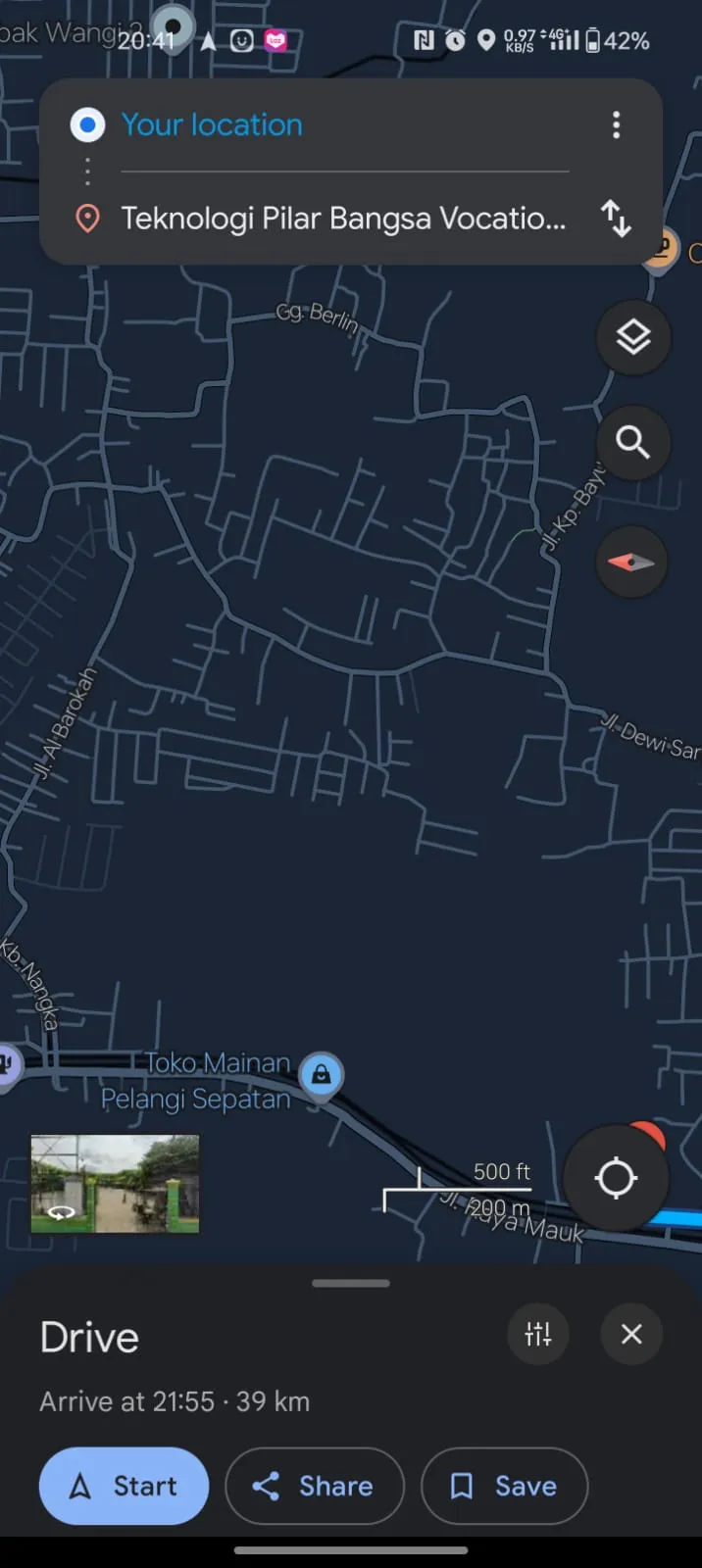Close the Drive directions panel
702x1568 pixels.
(x=631, y=1334)
